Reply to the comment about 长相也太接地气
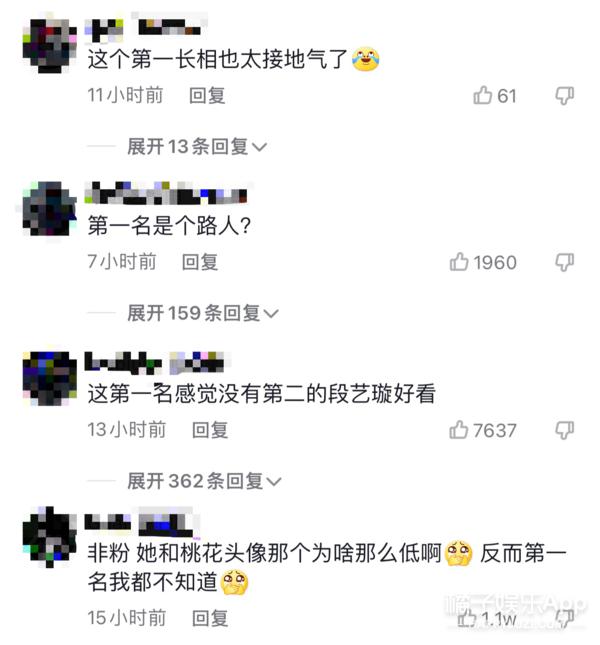Viewport: 600px width, 645px height. [207, 96]
